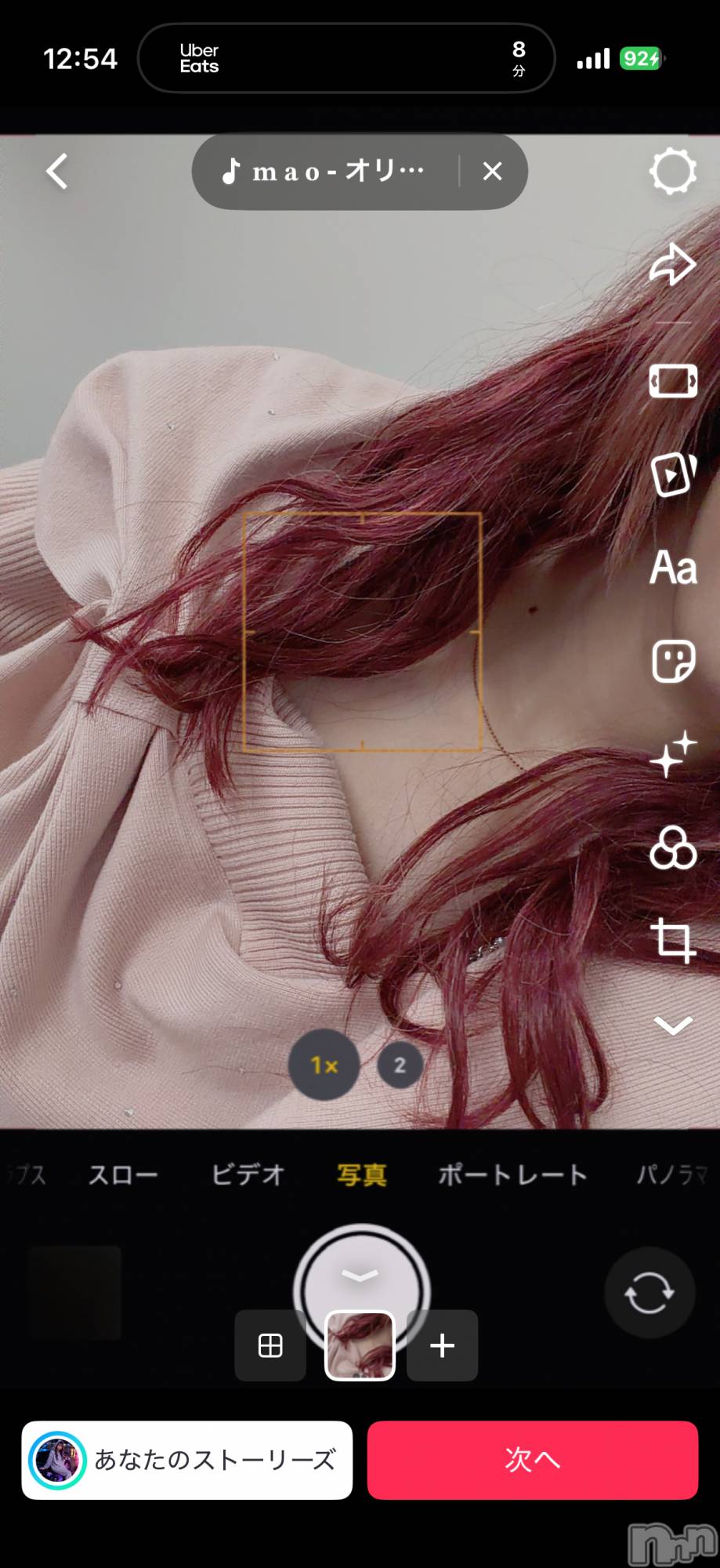Open the grid layout button
The width and height of the screenshot is (720, 1568).
270,1345
